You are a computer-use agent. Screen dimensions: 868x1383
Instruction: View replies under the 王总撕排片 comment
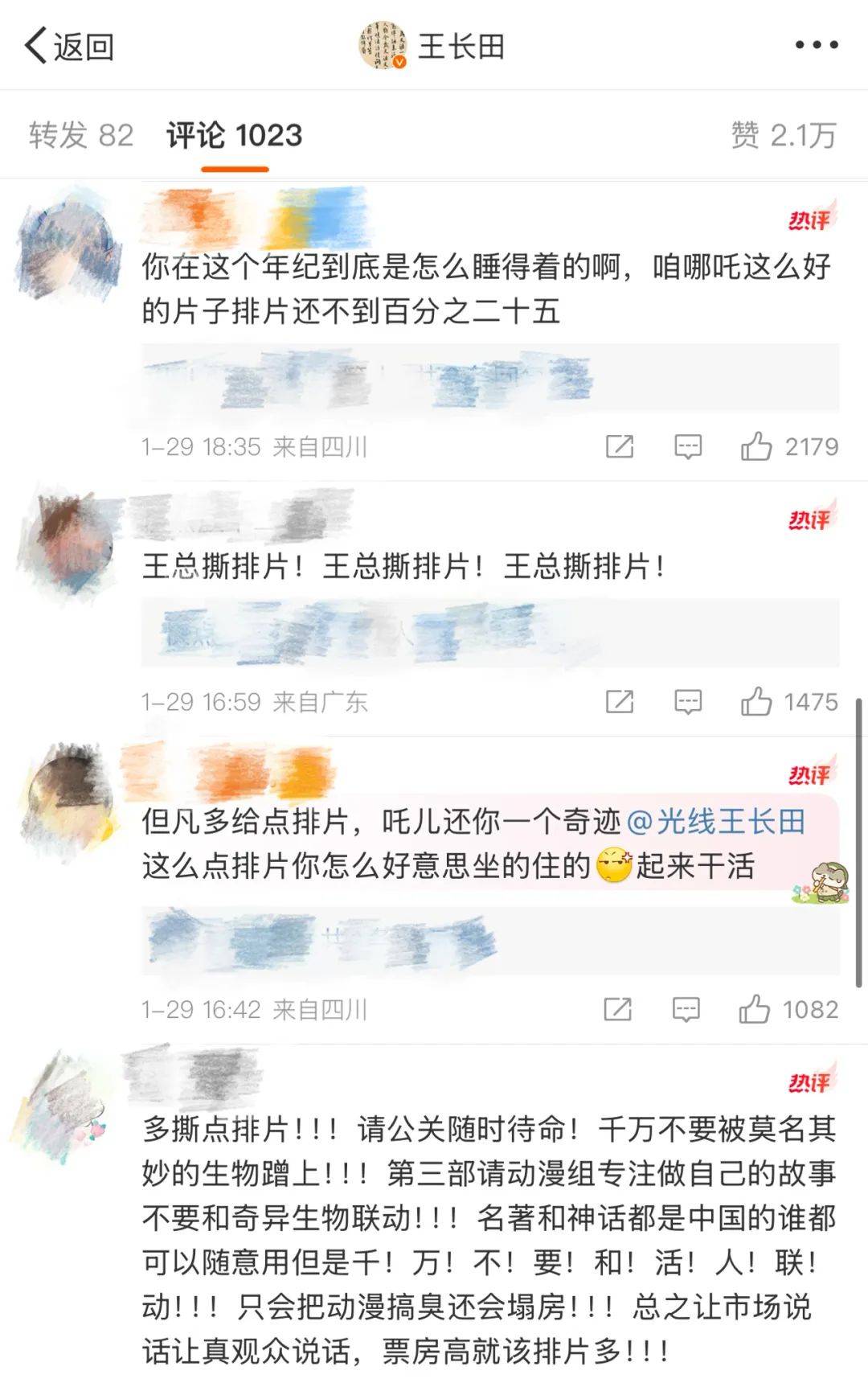(x=490, y=633)
